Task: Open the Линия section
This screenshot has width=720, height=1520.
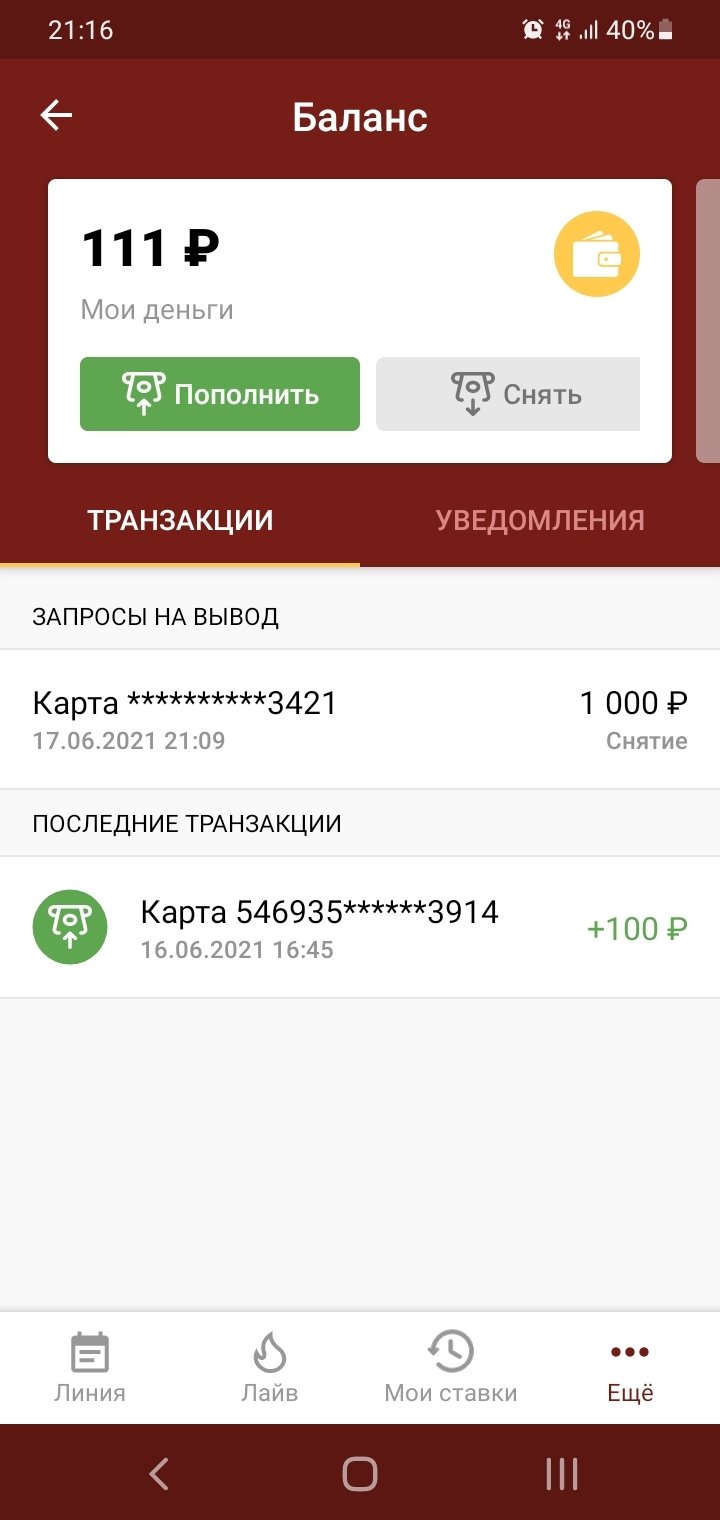Action: pyautogui.click(x=90, y=1368)
